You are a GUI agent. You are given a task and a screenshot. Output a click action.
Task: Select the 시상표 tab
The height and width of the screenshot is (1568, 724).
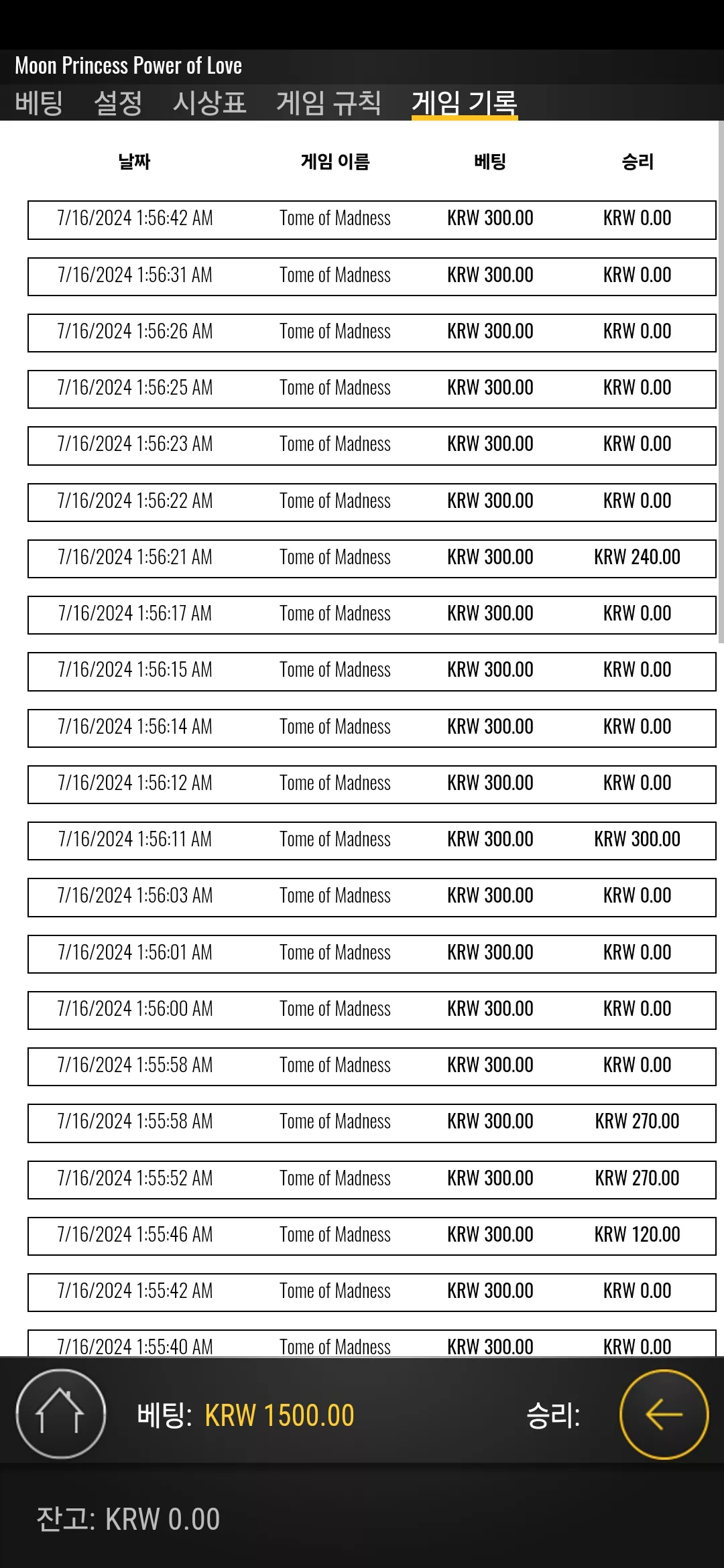pos(210,103)
